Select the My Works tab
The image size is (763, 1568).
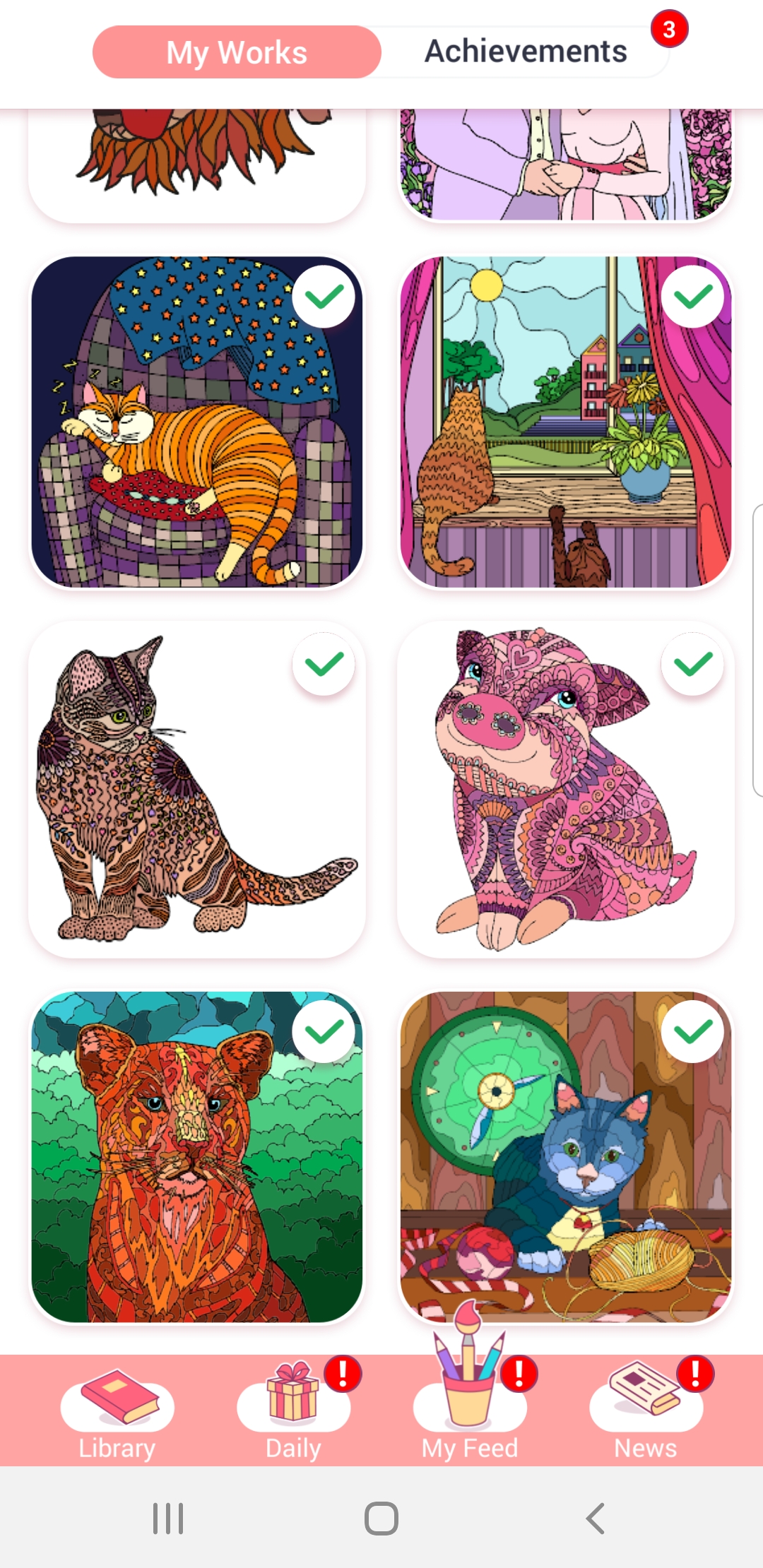tap(237, 52)
